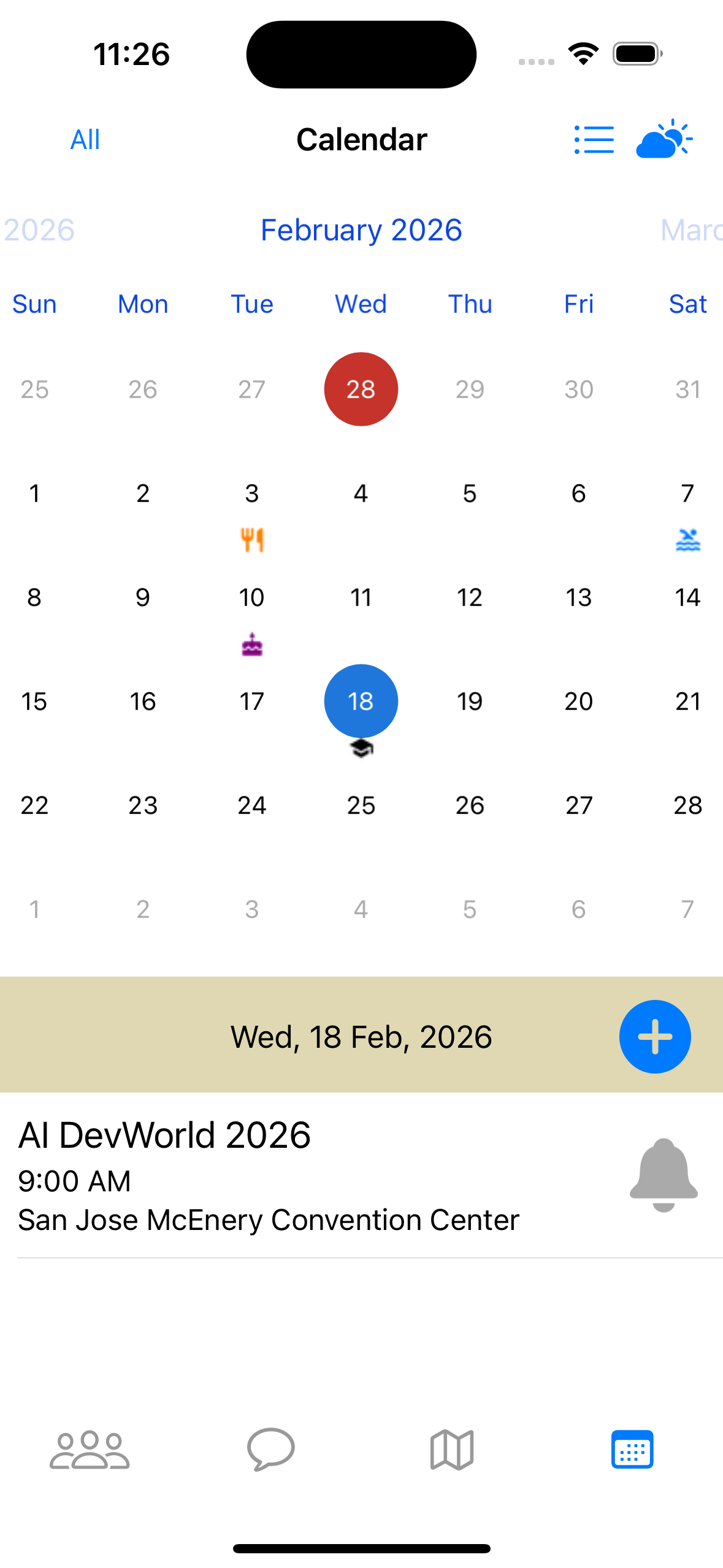Image resolution: width=723 pixels, height=1568 pixels.
Task: Tap the All calendars link
Action: pos(85,139)
